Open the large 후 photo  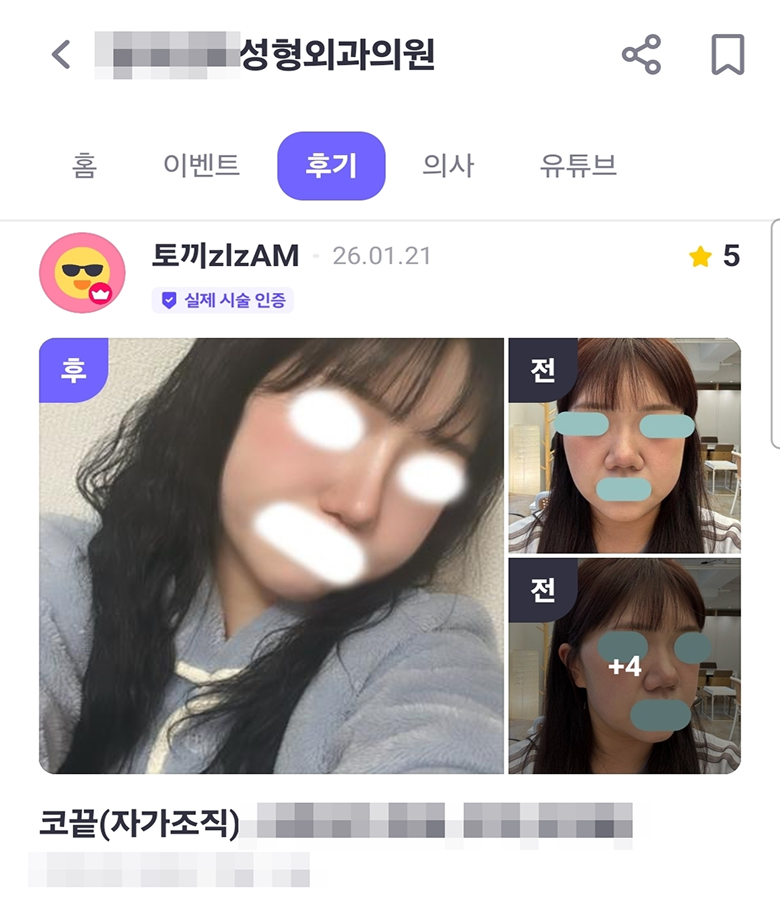(x=271, y=556)
